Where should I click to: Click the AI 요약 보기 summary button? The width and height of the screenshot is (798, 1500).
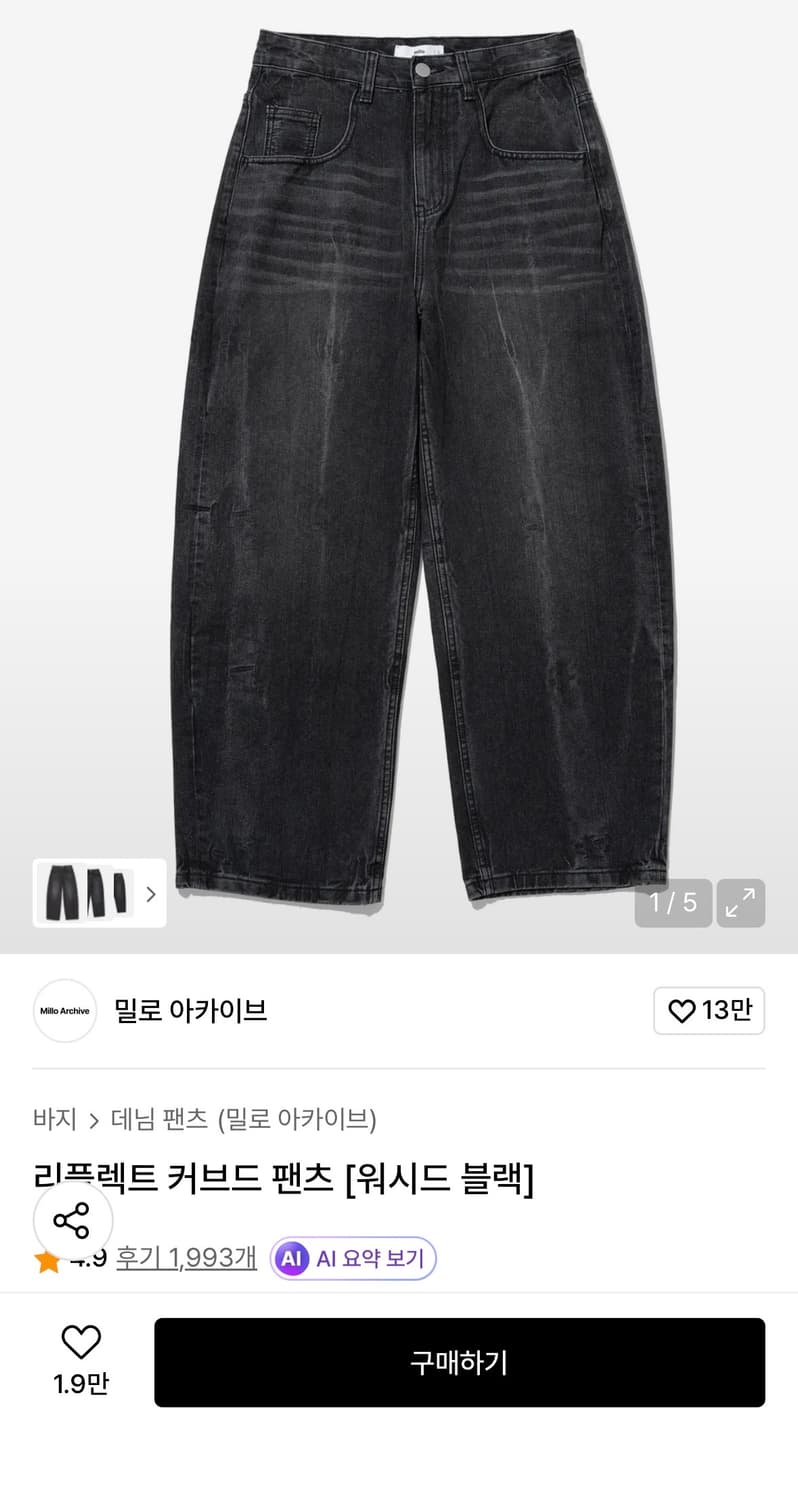(x=352, y=1258)
